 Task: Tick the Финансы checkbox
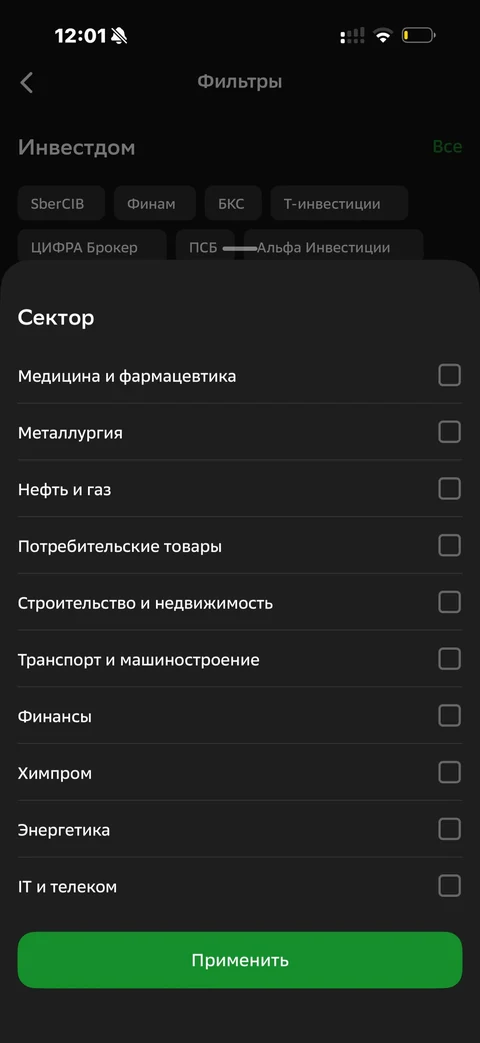click(x=449, y=716)
